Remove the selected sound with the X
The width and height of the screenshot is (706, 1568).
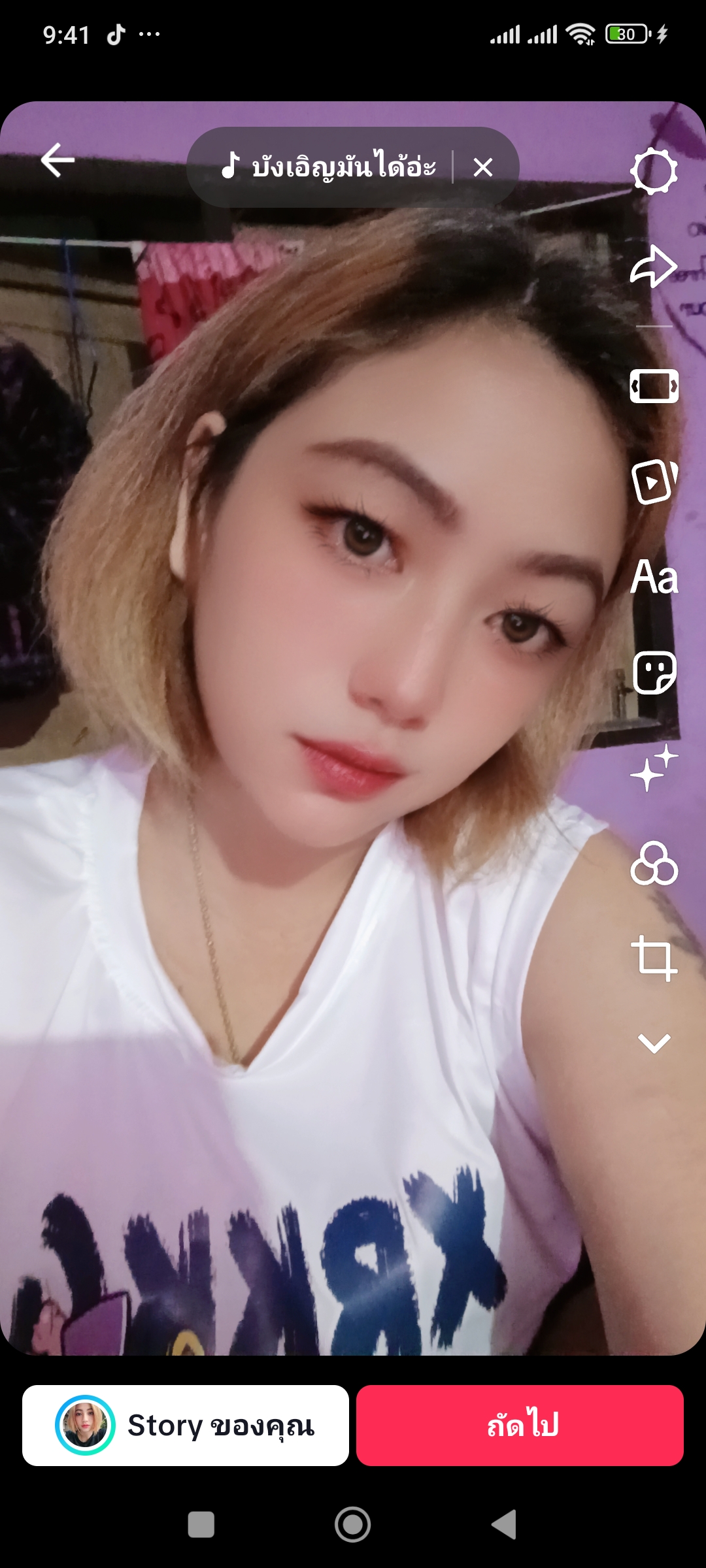tap(483, 168)
